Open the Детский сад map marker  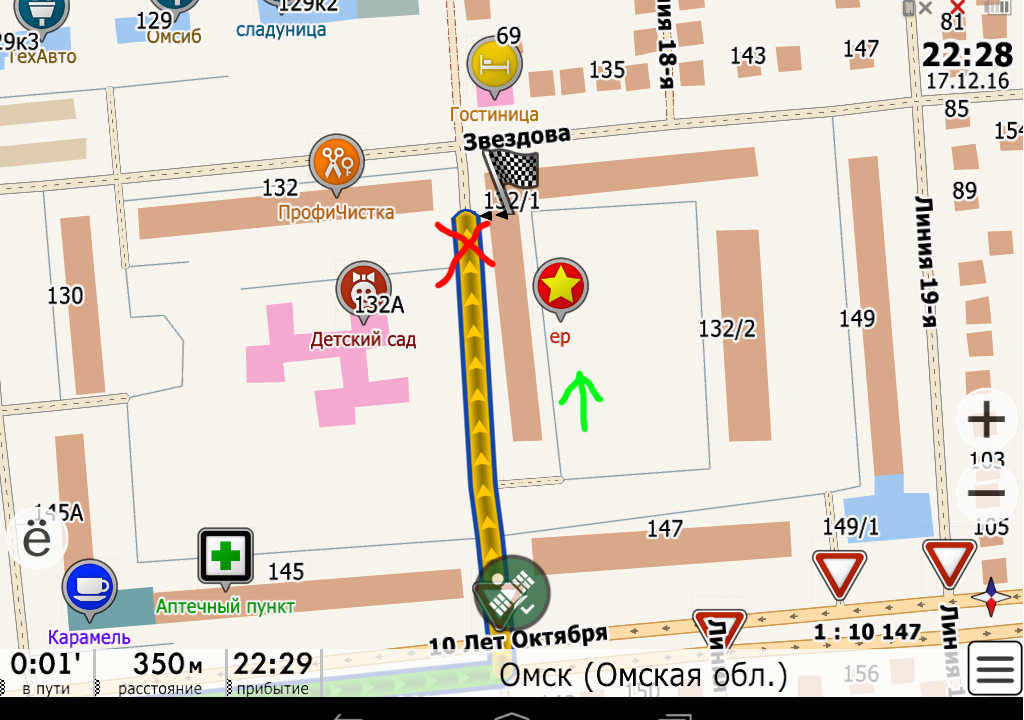pyautogui.click(x=363, y=292)
